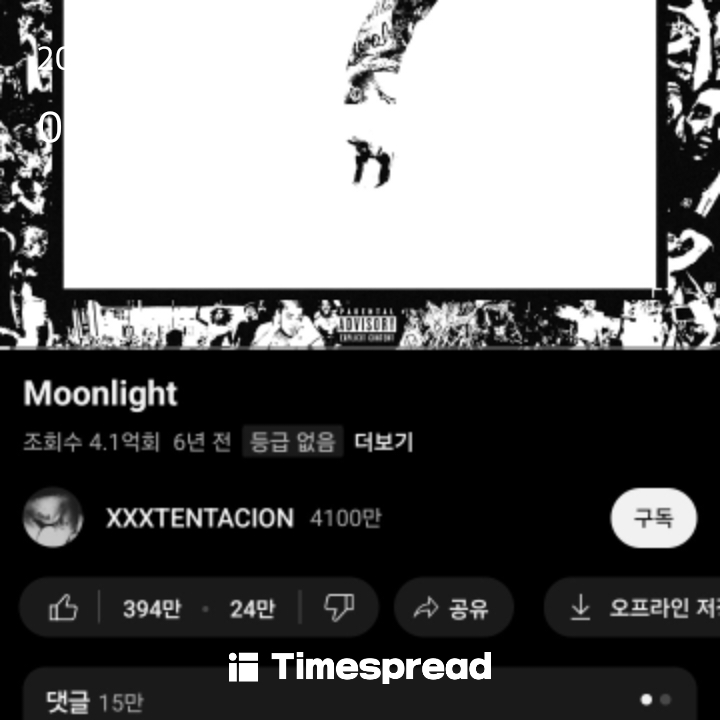Screen dimensions: 720x720
Task: Open the 댓글 comments section
Action: [x=360, y=700]
